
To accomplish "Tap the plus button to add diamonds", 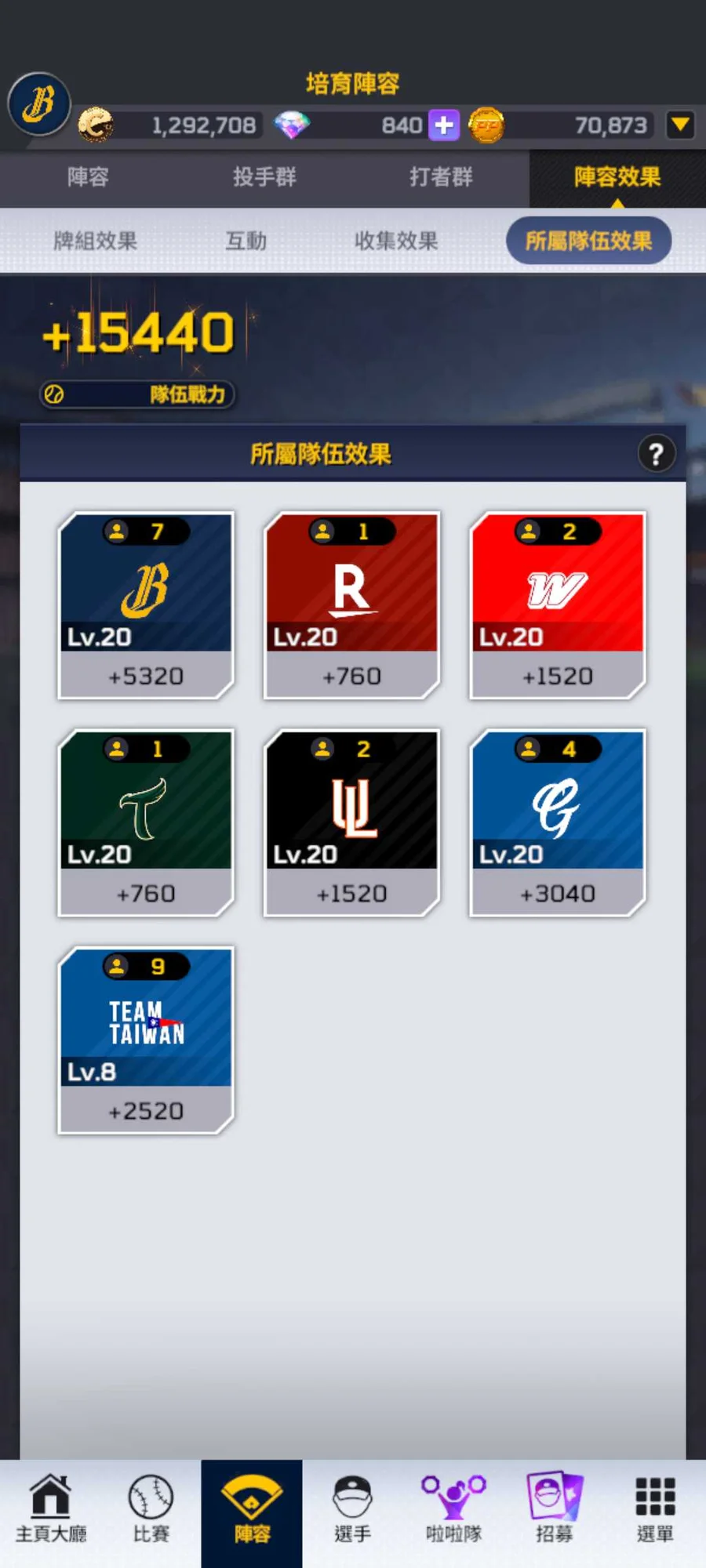I will coord(444,125).
